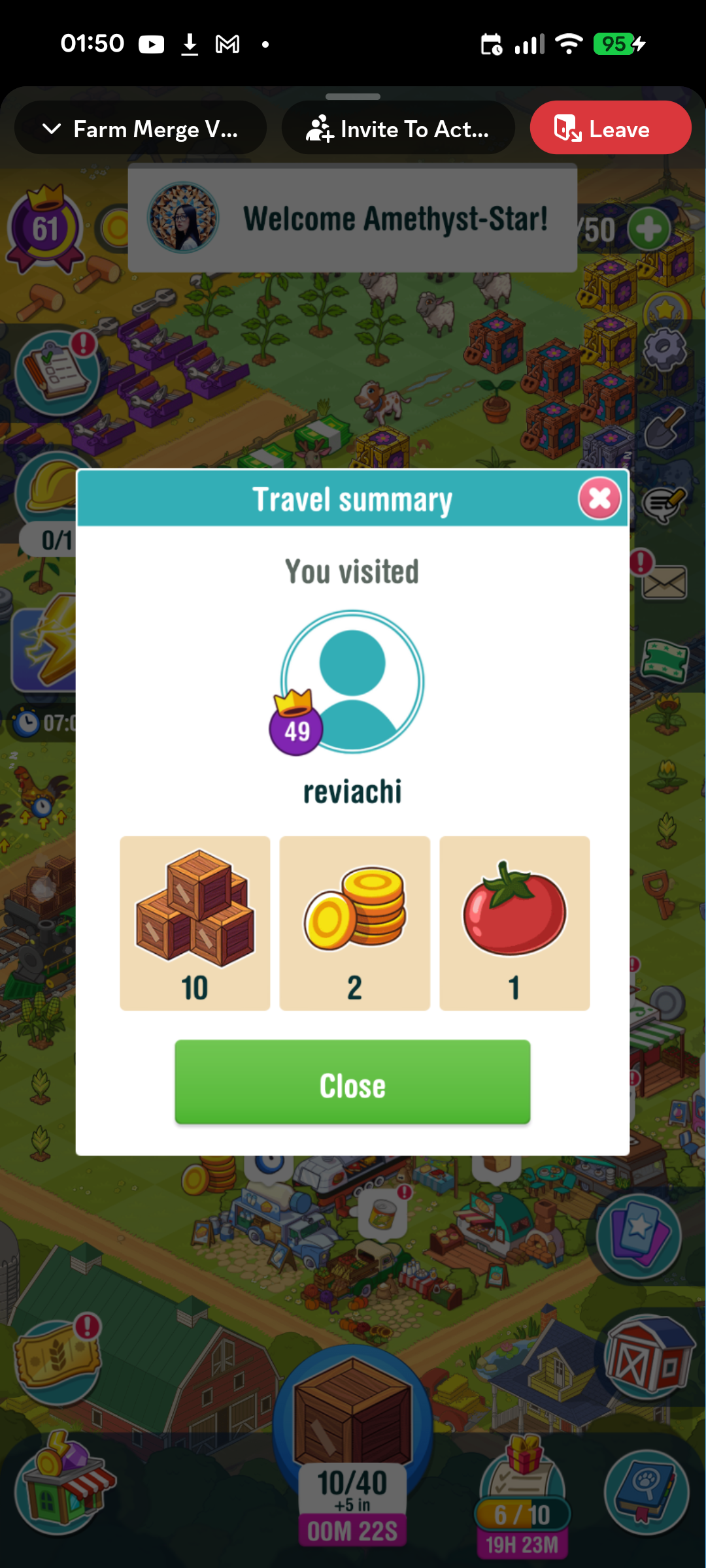Expand the Farm Merge Valley dropdown

pos(140,129)
